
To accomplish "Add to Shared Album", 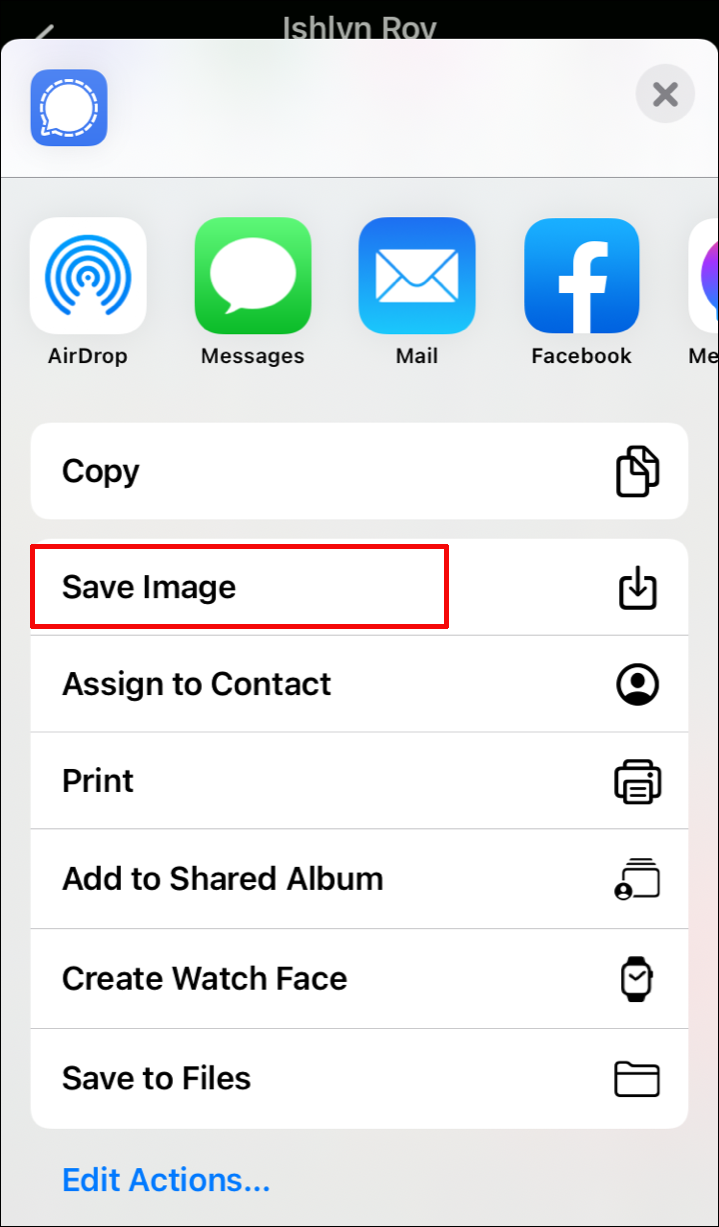I will coord(359,879).
